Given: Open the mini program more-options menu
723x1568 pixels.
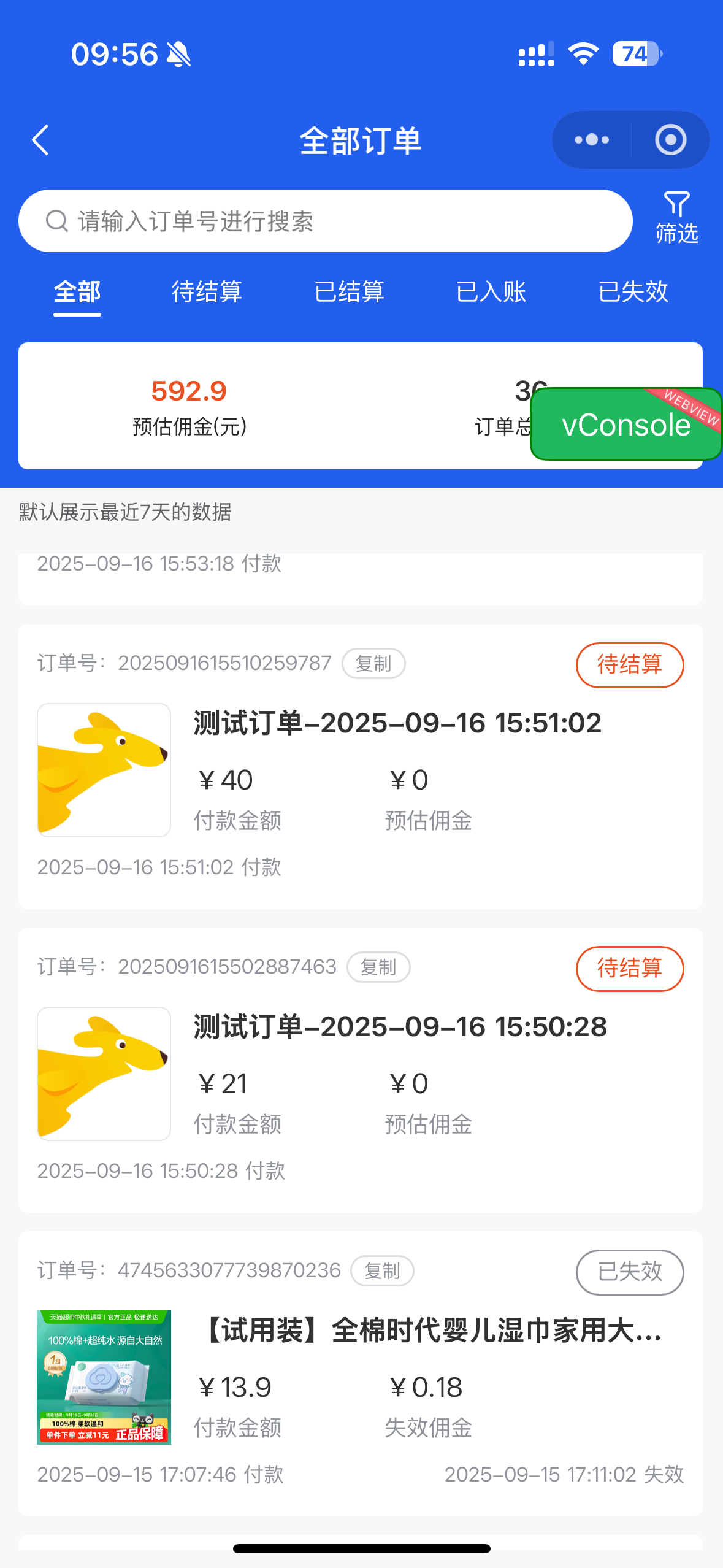Looking at the screenshot, I should [592, 140].
